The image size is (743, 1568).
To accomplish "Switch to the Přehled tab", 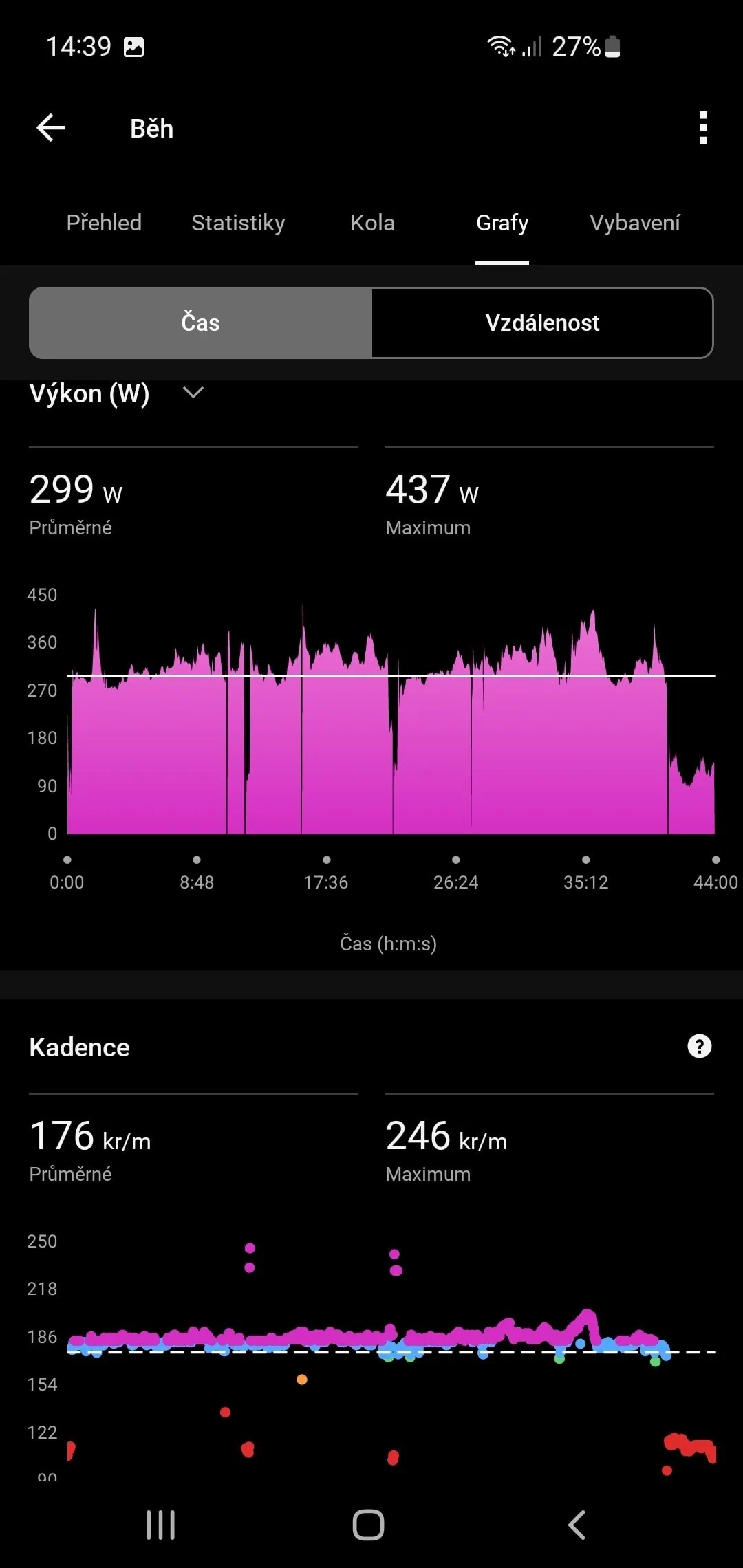I will (104, 223).
